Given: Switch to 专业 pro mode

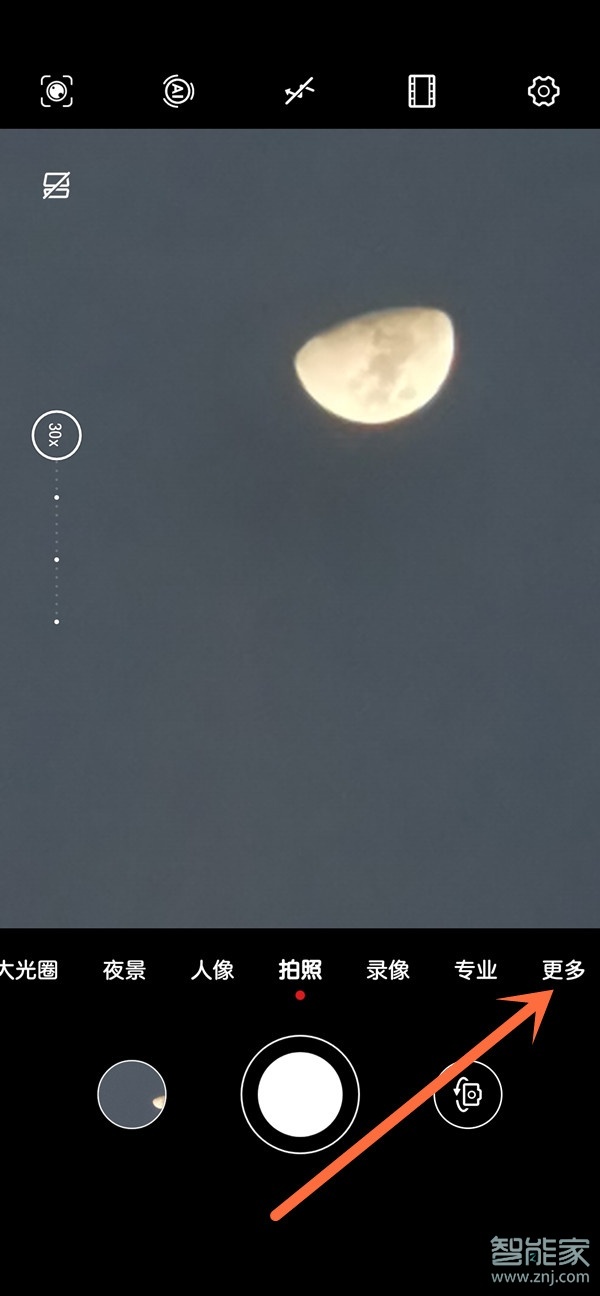Looking at the screenshot, I should click(476, 970).
